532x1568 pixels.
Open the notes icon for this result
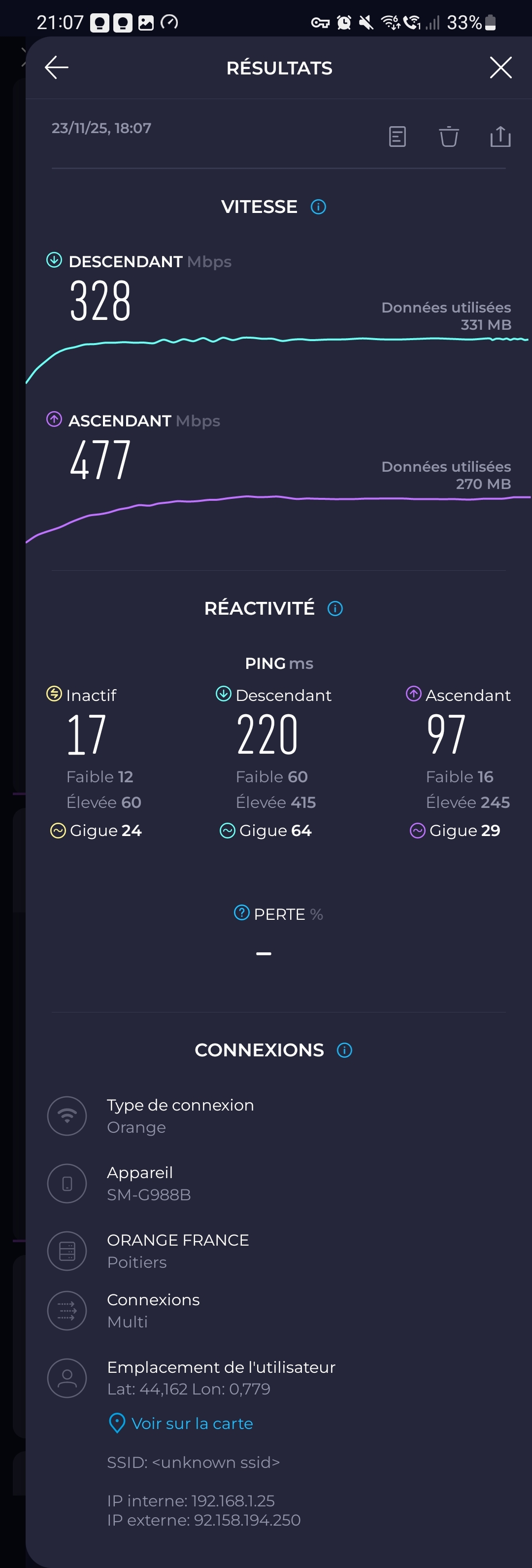397,137
